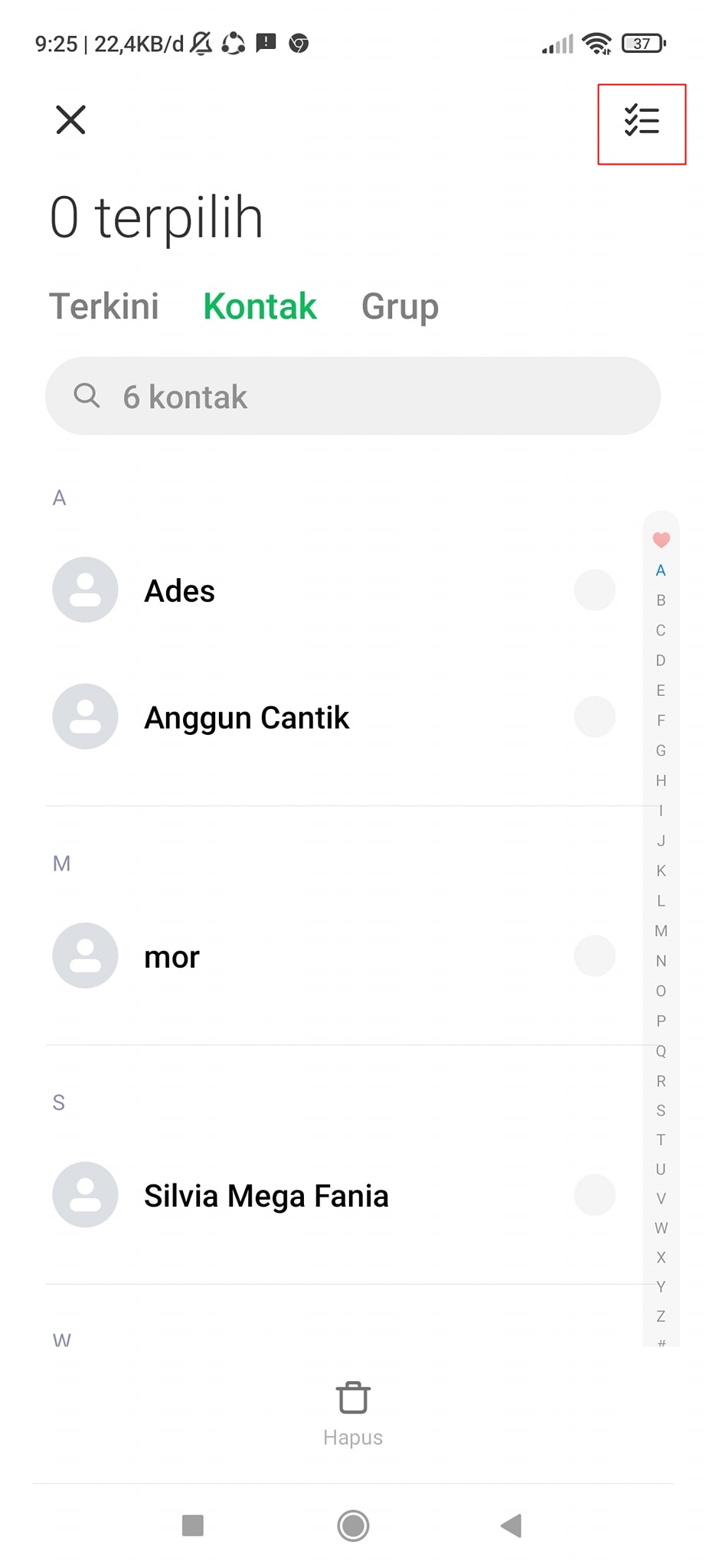Tap the system home button
Screen dimensions: 706x1568
pyautogui.click(x=353, y=1525)
